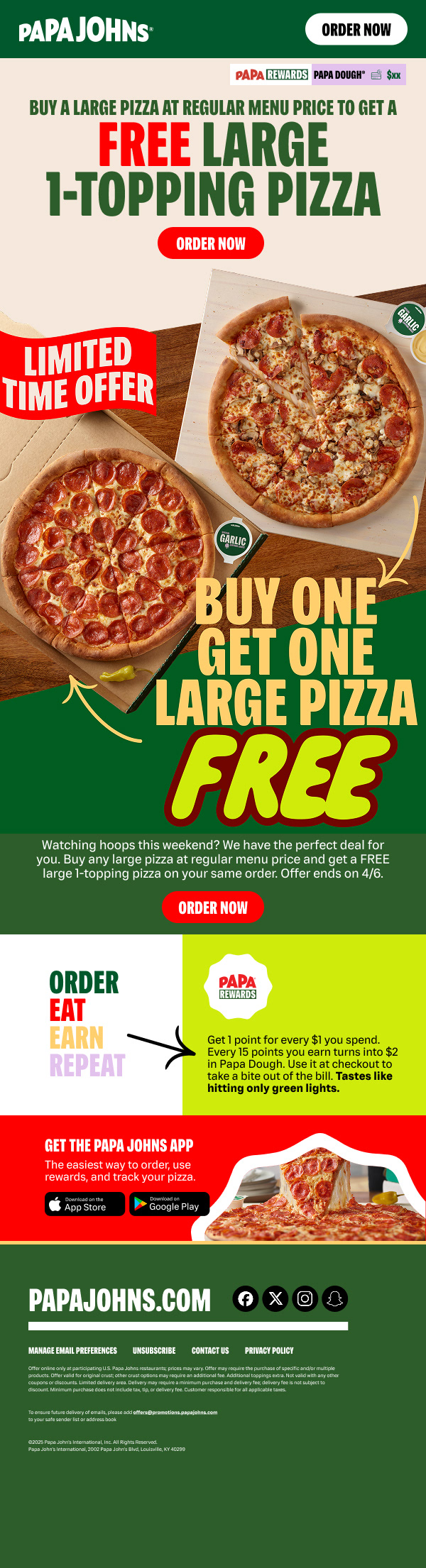This screenshot has width=426, height=1568.
Task: Tap the white Order Now button in header
Action: point(356,30)
